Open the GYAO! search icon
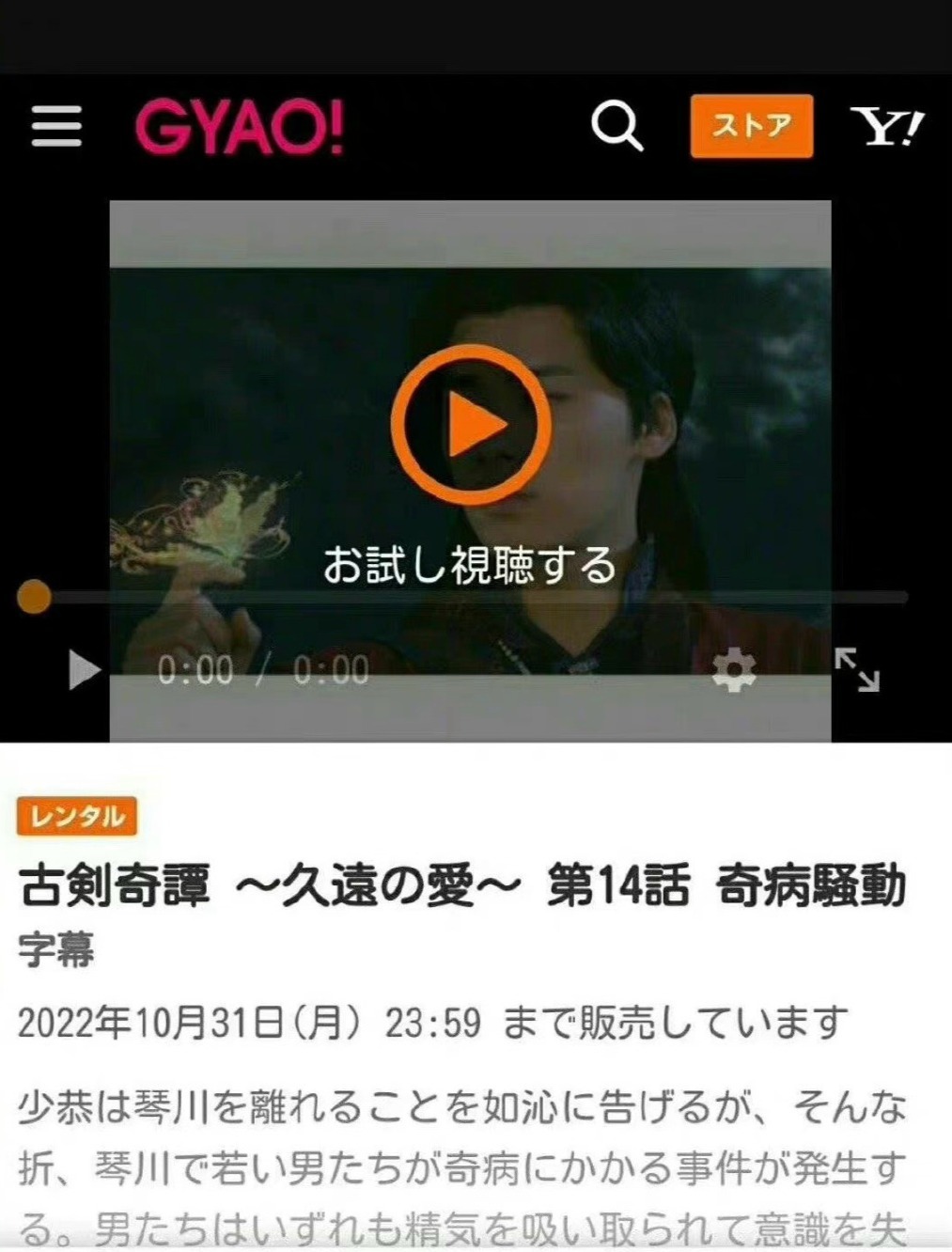The width and height of the screenshot is (952, 1252). click(616, 126)
